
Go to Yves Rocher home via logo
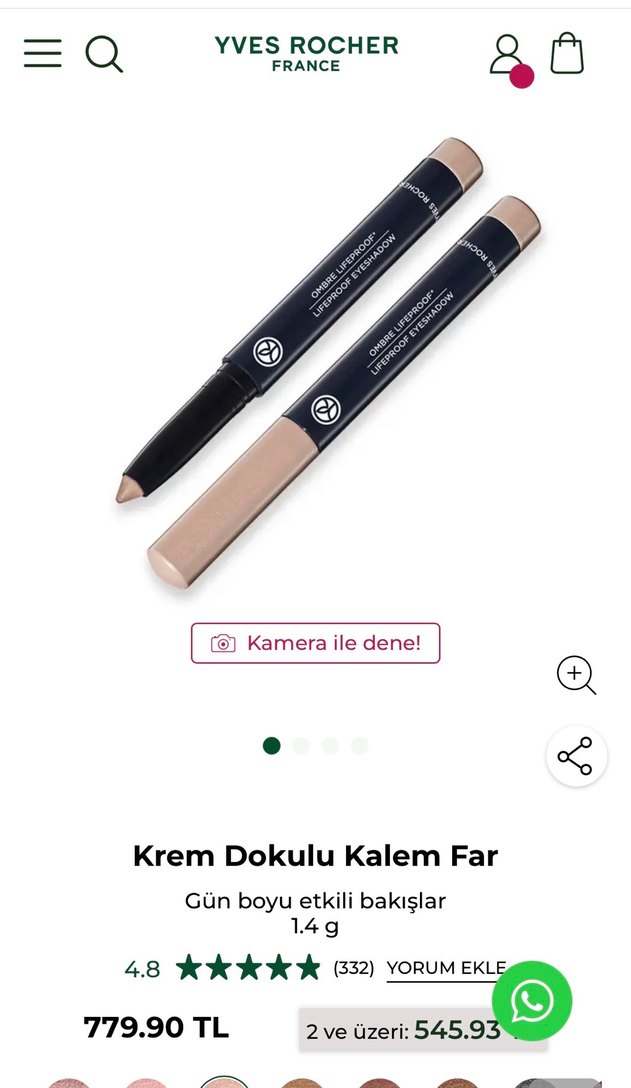[306, 53]
